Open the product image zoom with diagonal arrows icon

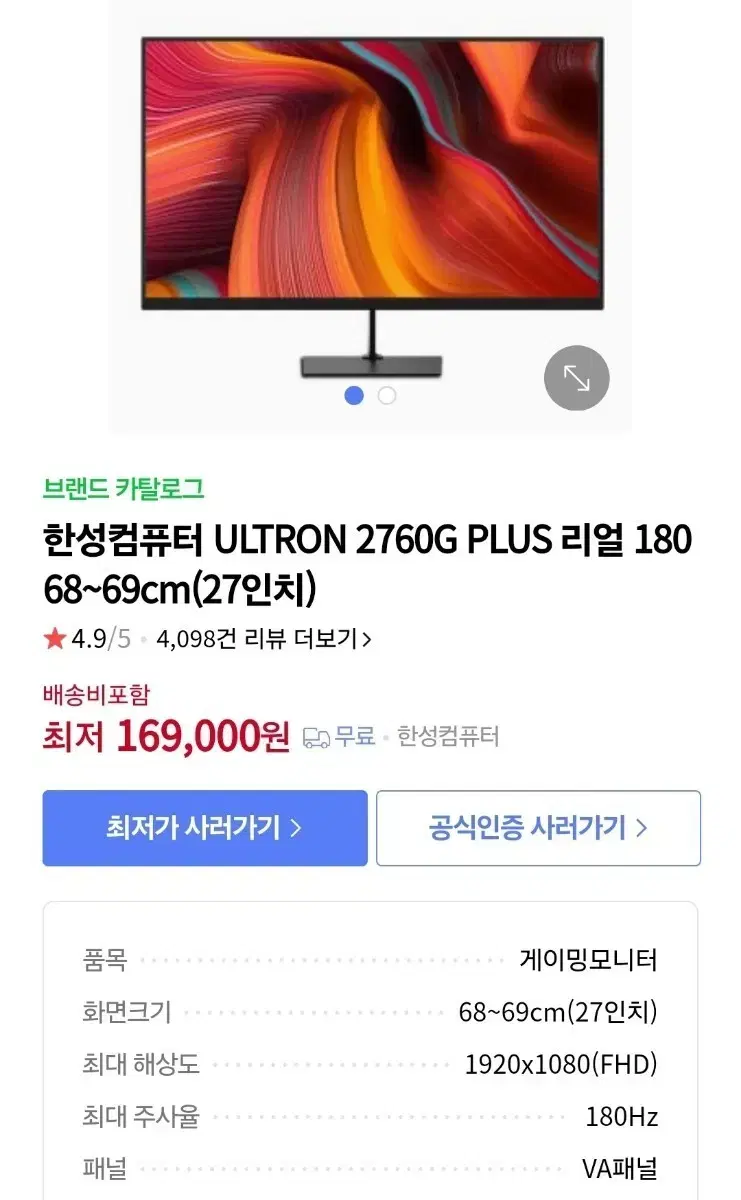point(576,378)
